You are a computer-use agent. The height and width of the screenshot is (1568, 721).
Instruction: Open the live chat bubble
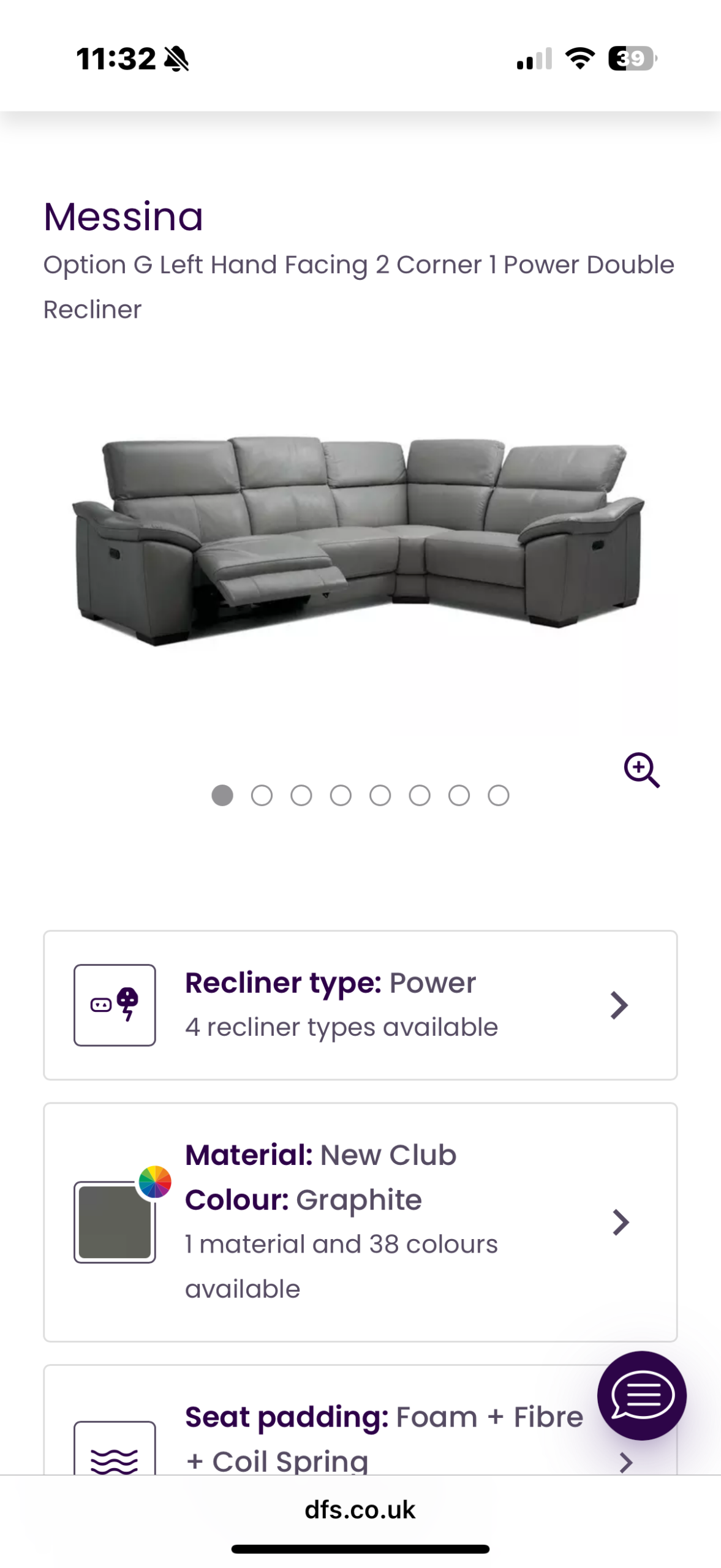[641, 1395]
